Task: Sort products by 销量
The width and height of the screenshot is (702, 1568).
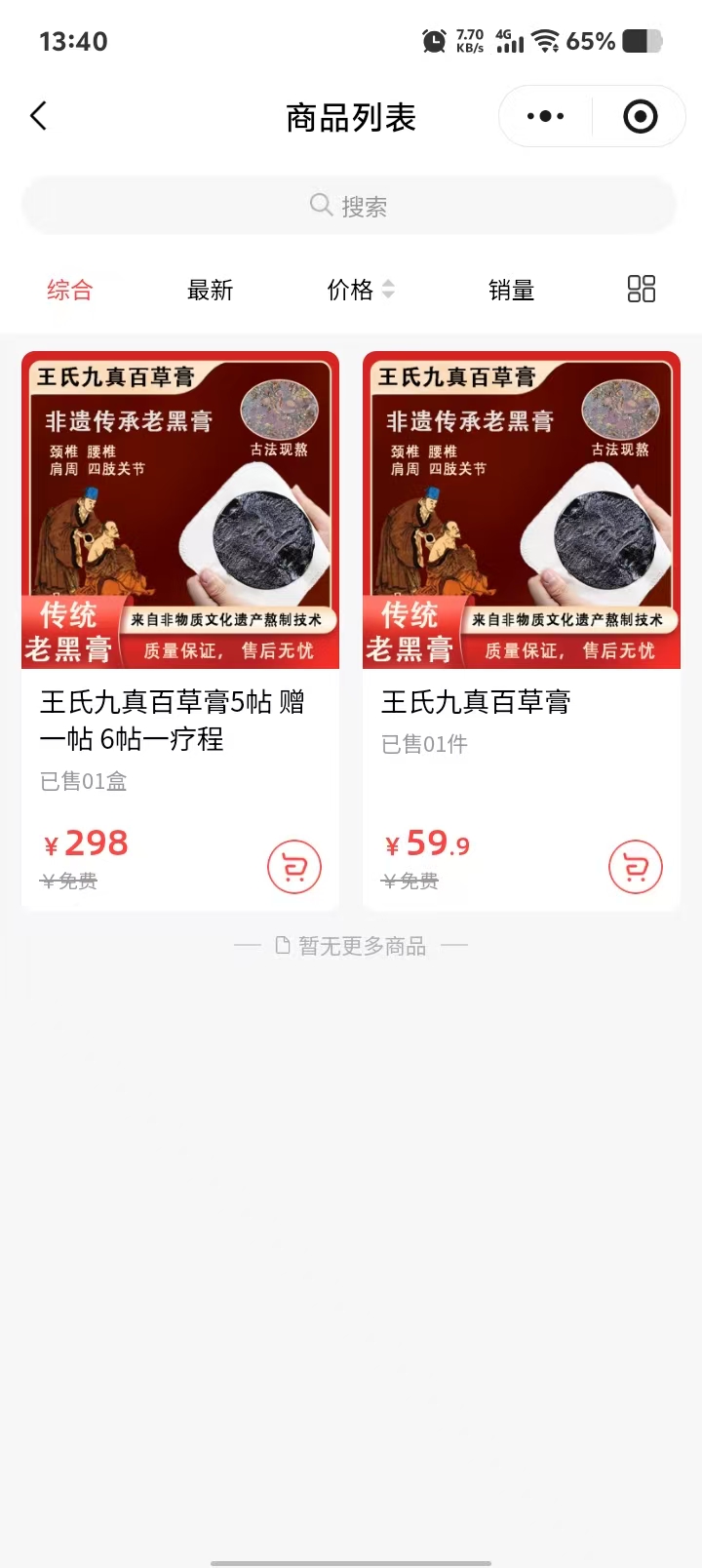Action: (x=511, y=290)
